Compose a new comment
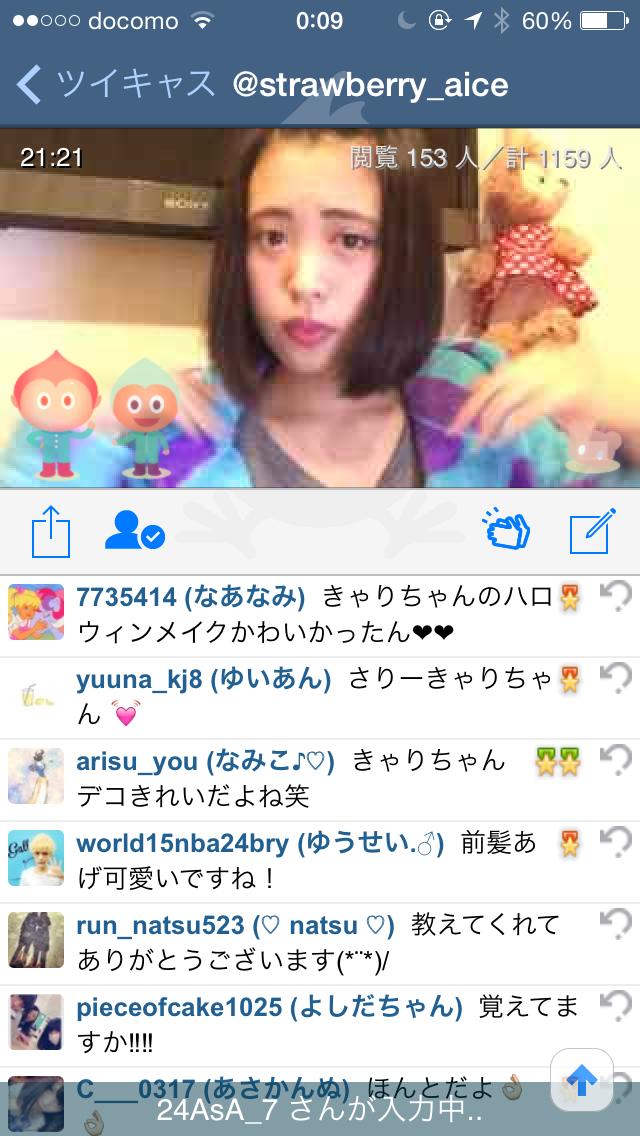This screenshot has width=640, height=1136. click(x=591, y=532)
